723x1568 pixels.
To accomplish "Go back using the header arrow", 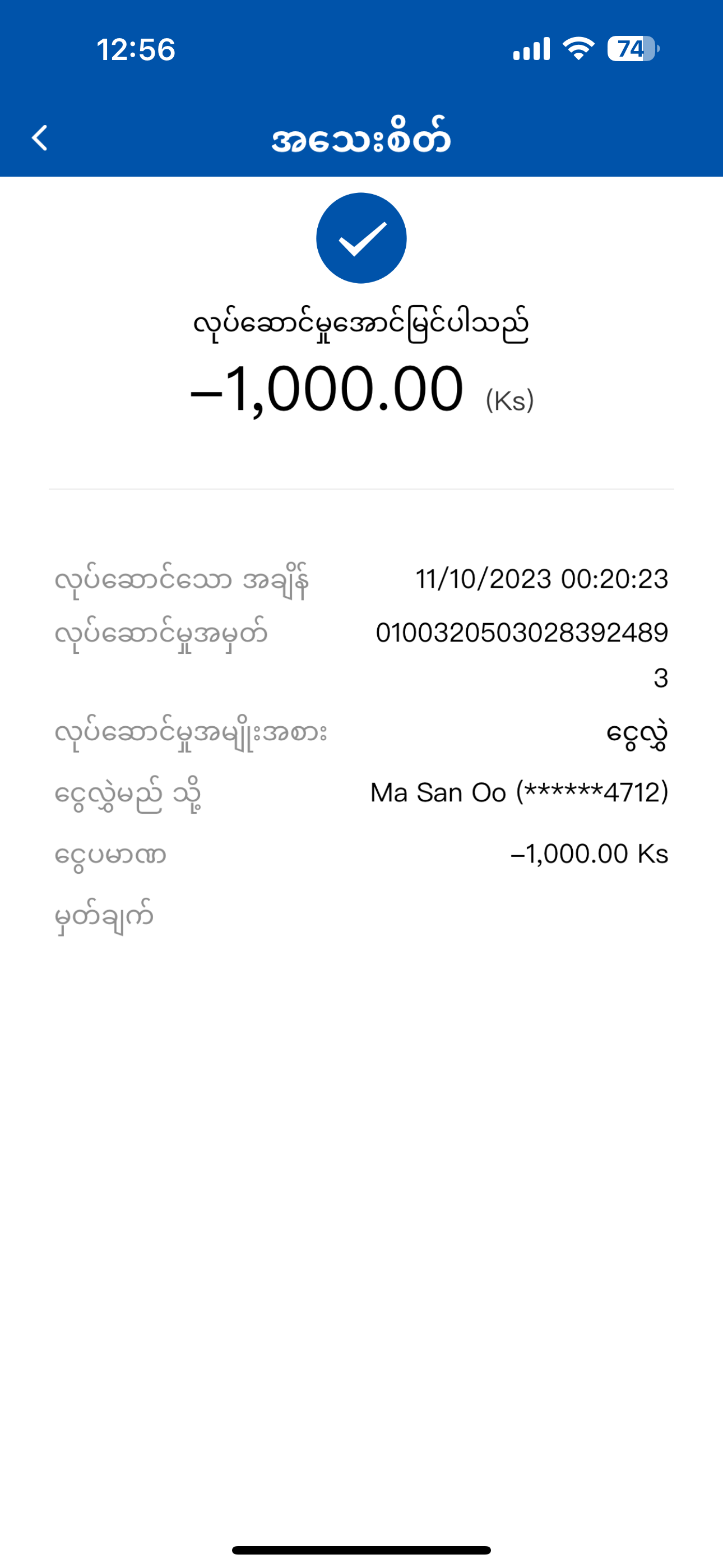I will [40, 138].
